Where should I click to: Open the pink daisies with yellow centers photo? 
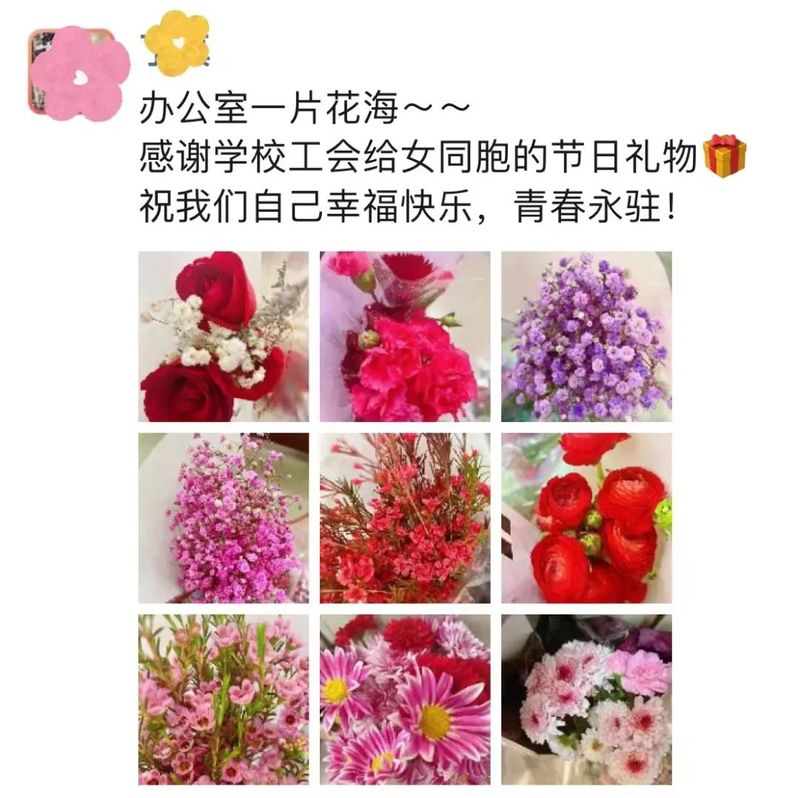tap(405, 698)
